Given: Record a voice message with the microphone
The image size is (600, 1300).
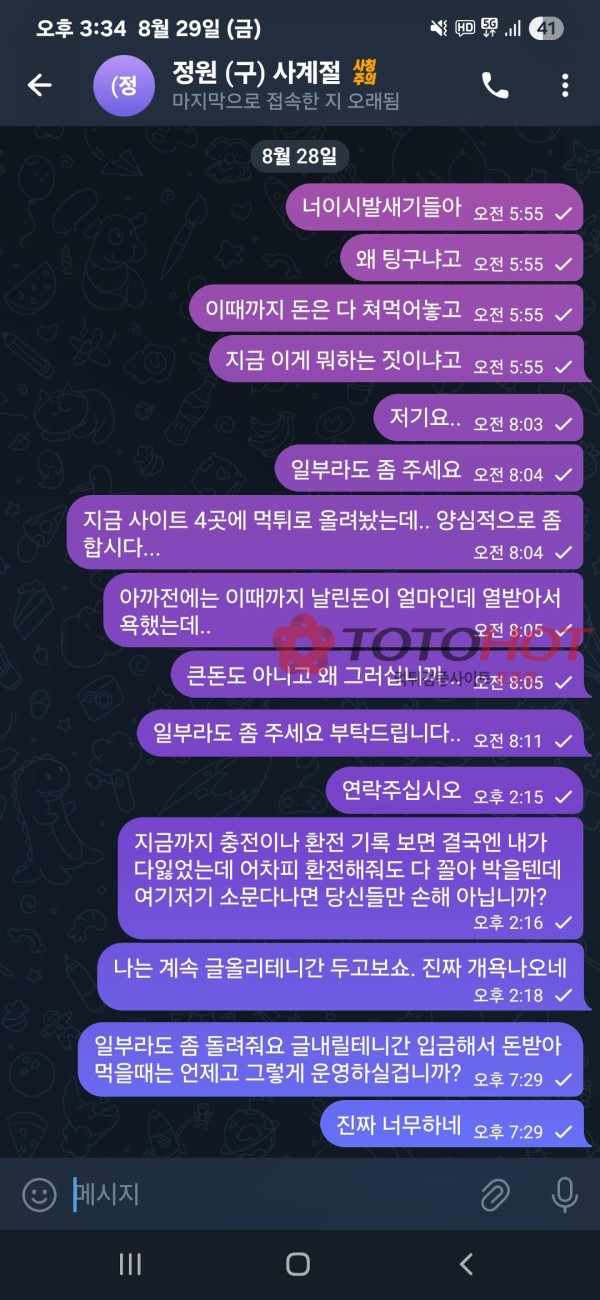Looking at the screenshot, I should pos(564,1194).
